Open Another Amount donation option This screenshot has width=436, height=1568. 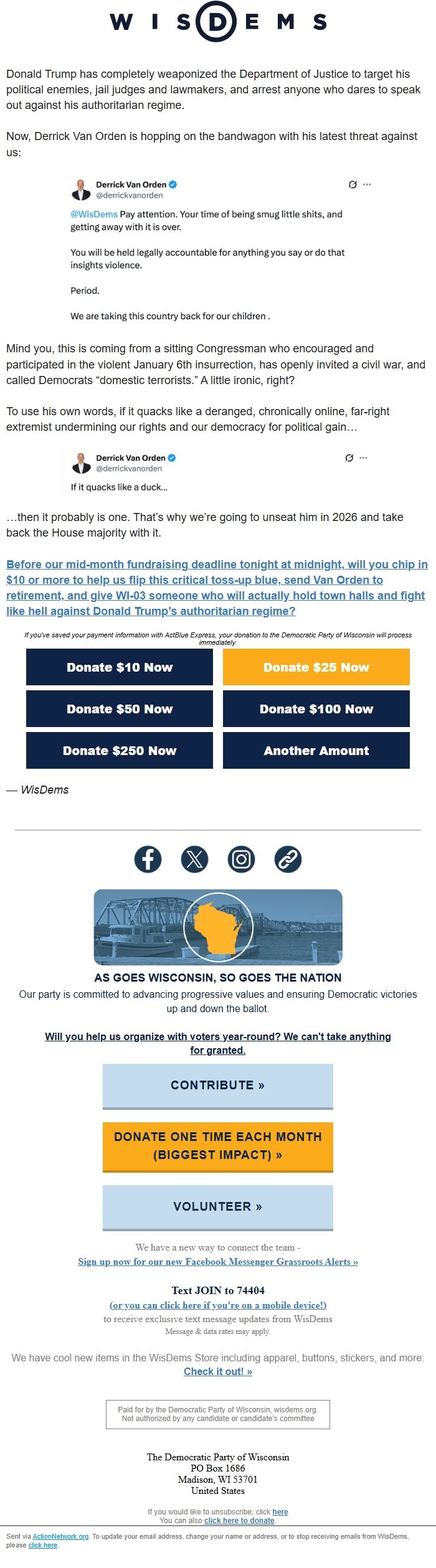coord(316,750)
